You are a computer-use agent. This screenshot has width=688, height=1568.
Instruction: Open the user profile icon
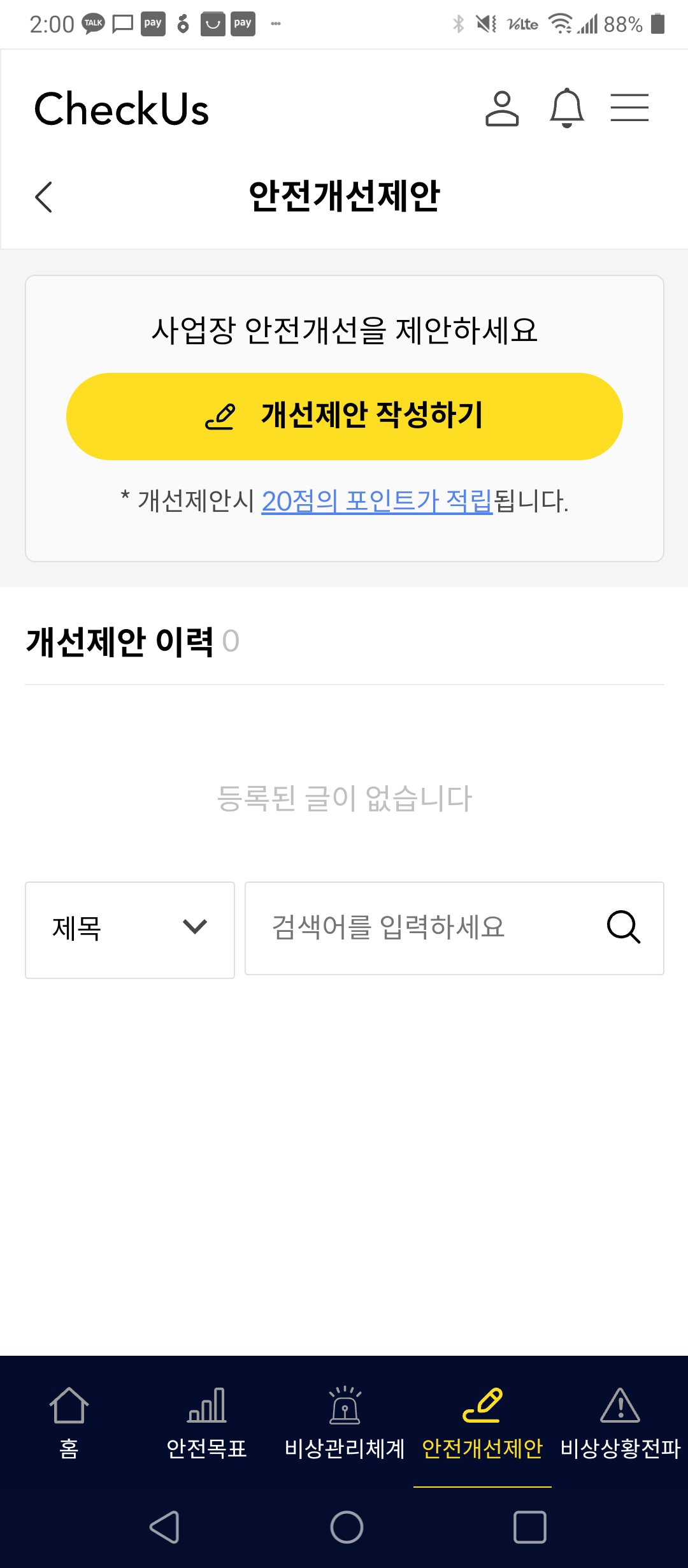(x=502, y=108)
